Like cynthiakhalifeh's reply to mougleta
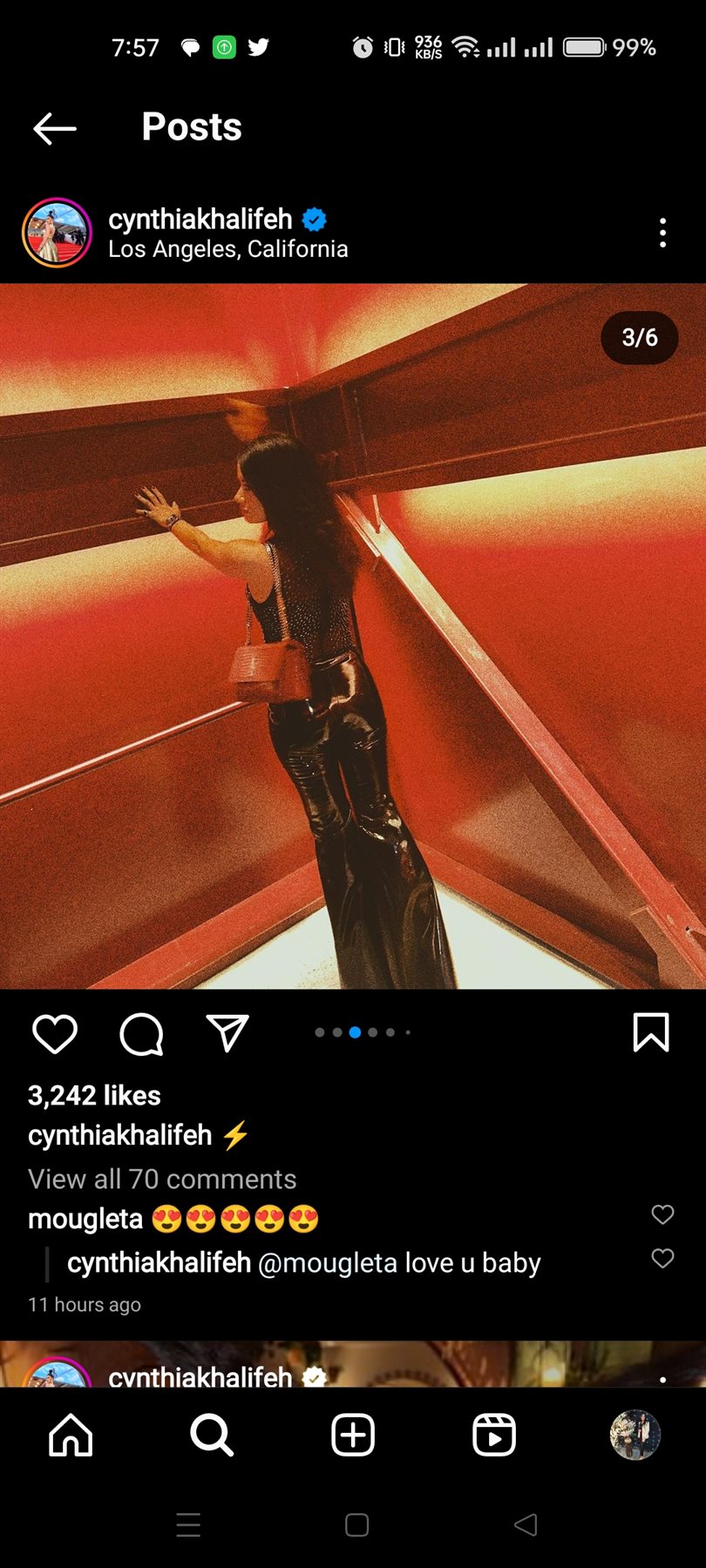 [x=662, y=1258]
